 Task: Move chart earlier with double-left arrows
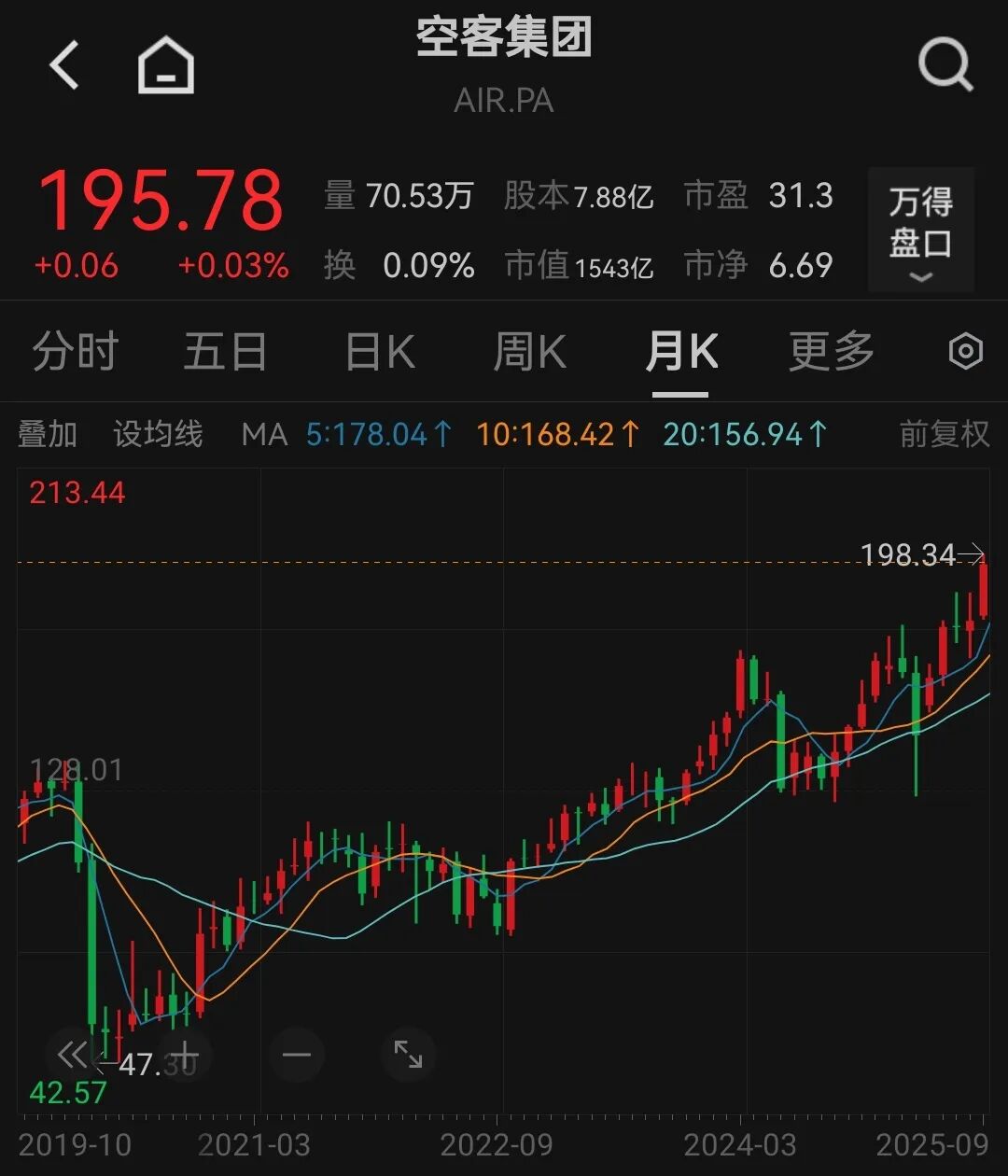[x=72, y=1056]
